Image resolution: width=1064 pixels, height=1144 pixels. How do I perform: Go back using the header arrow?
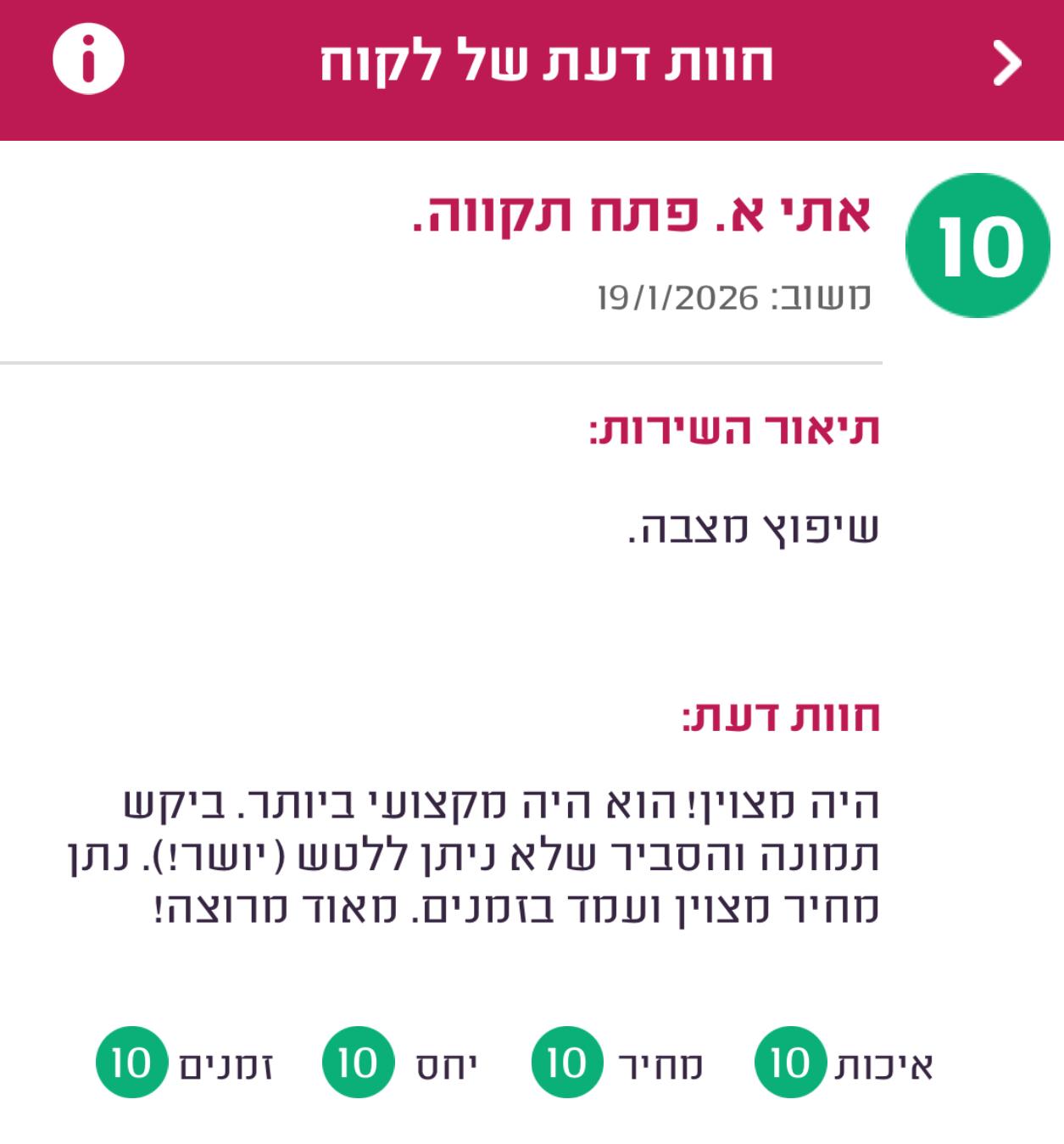(1006, 64)
